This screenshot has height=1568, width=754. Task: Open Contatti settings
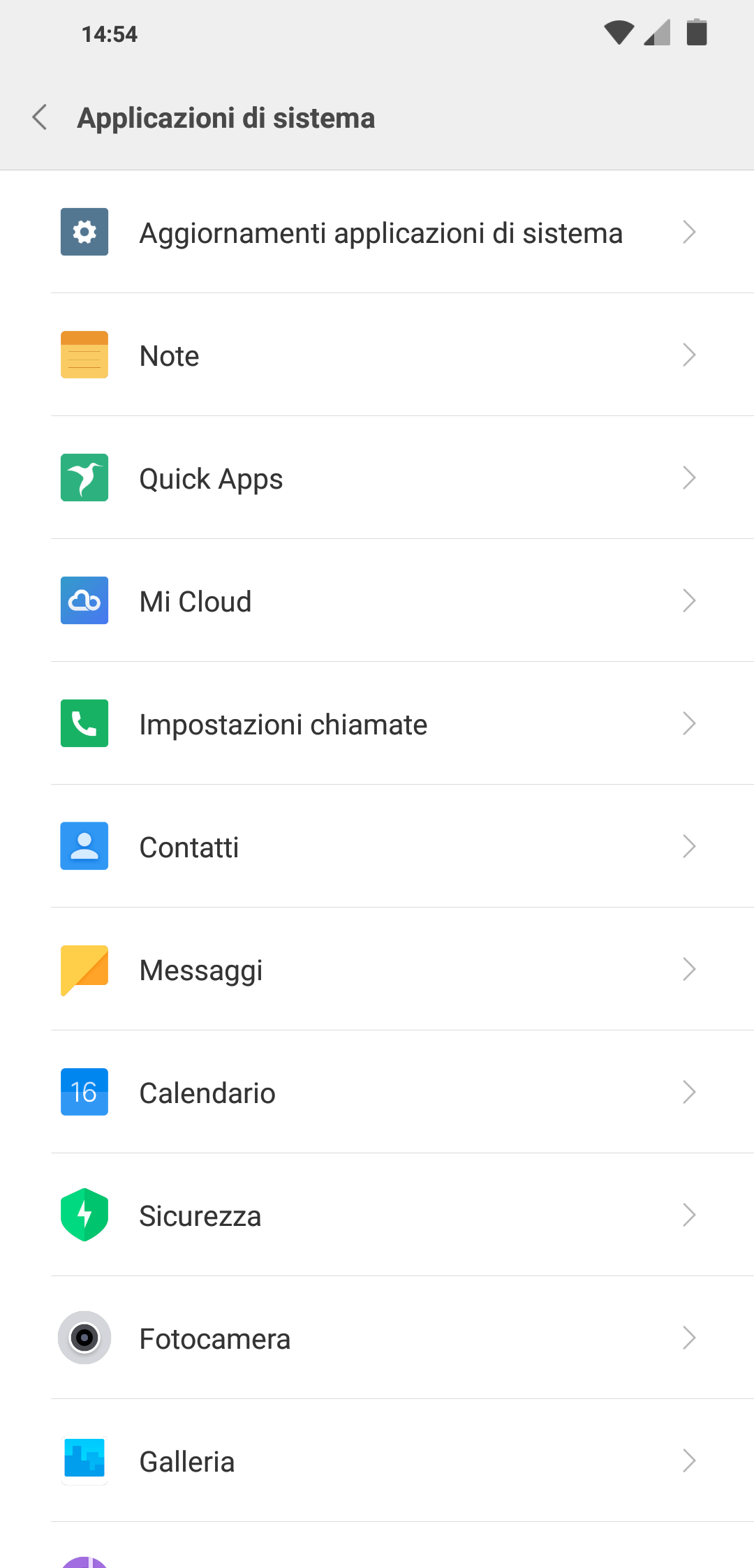pos(377,846)
